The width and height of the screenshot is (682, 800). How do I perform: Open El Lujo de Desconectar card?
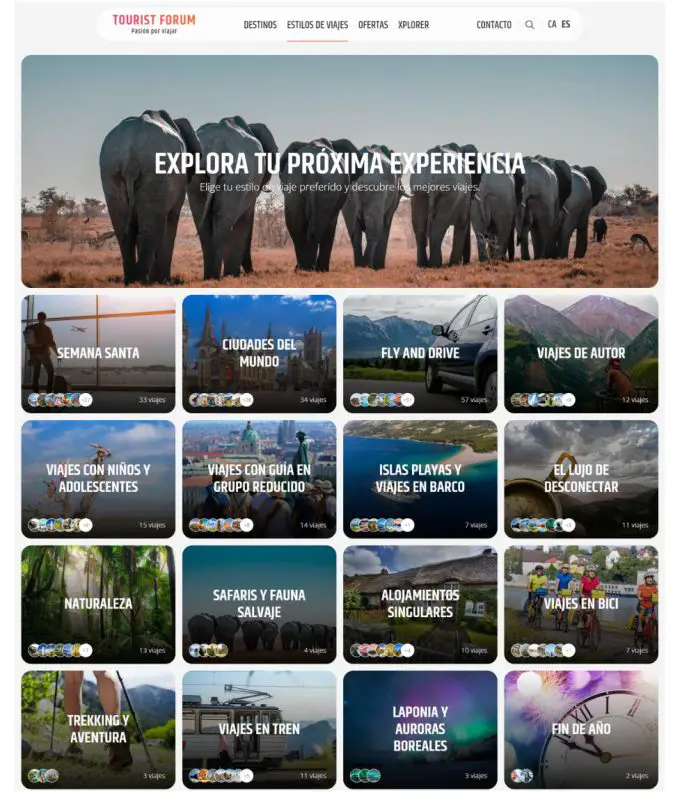(581, 478)
